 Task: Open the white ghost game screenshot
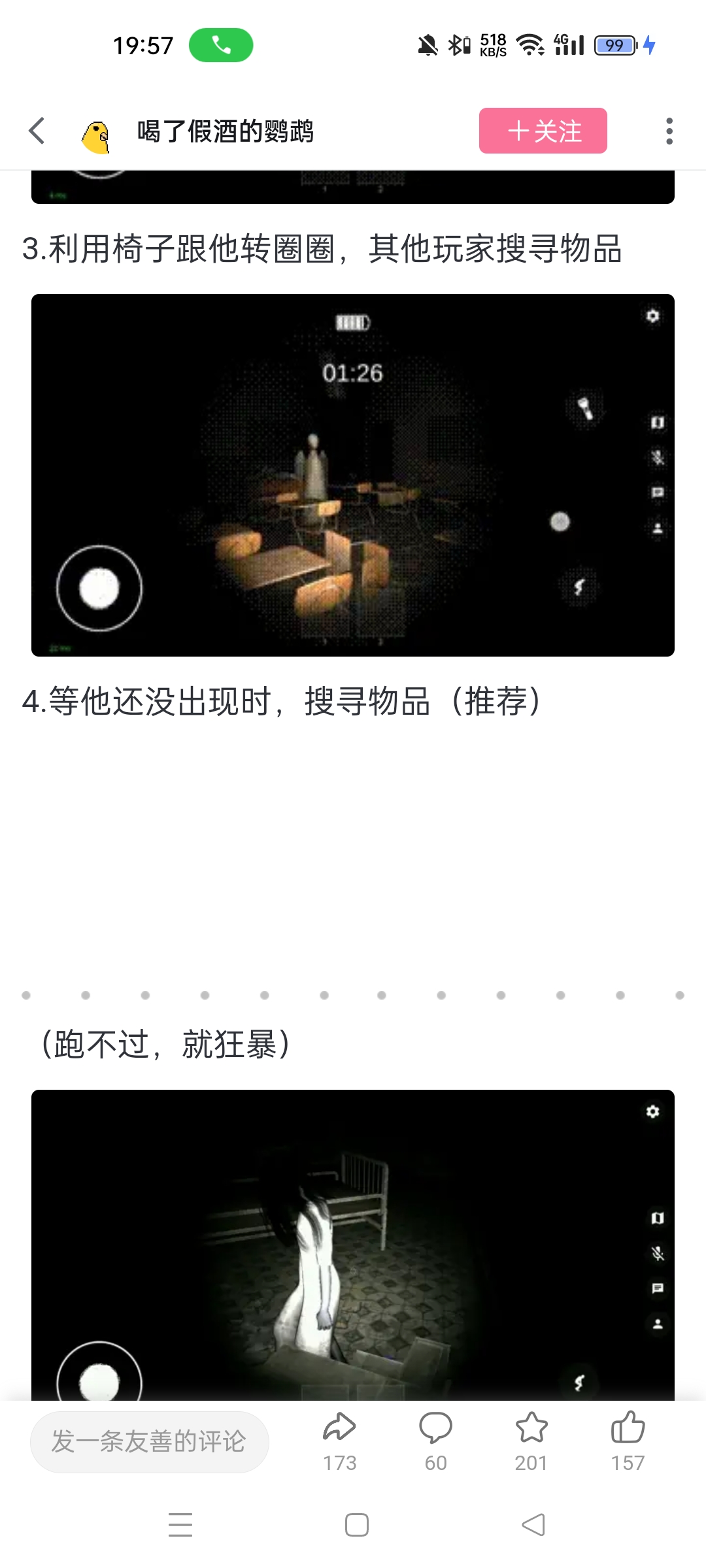point(353,1245)
